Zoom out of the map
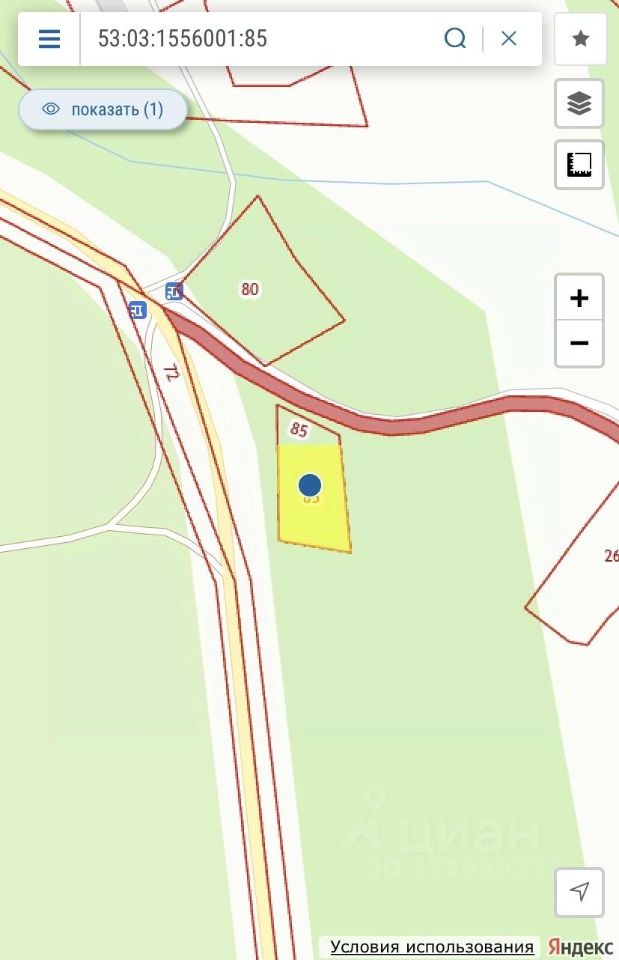 click(579, 344)
